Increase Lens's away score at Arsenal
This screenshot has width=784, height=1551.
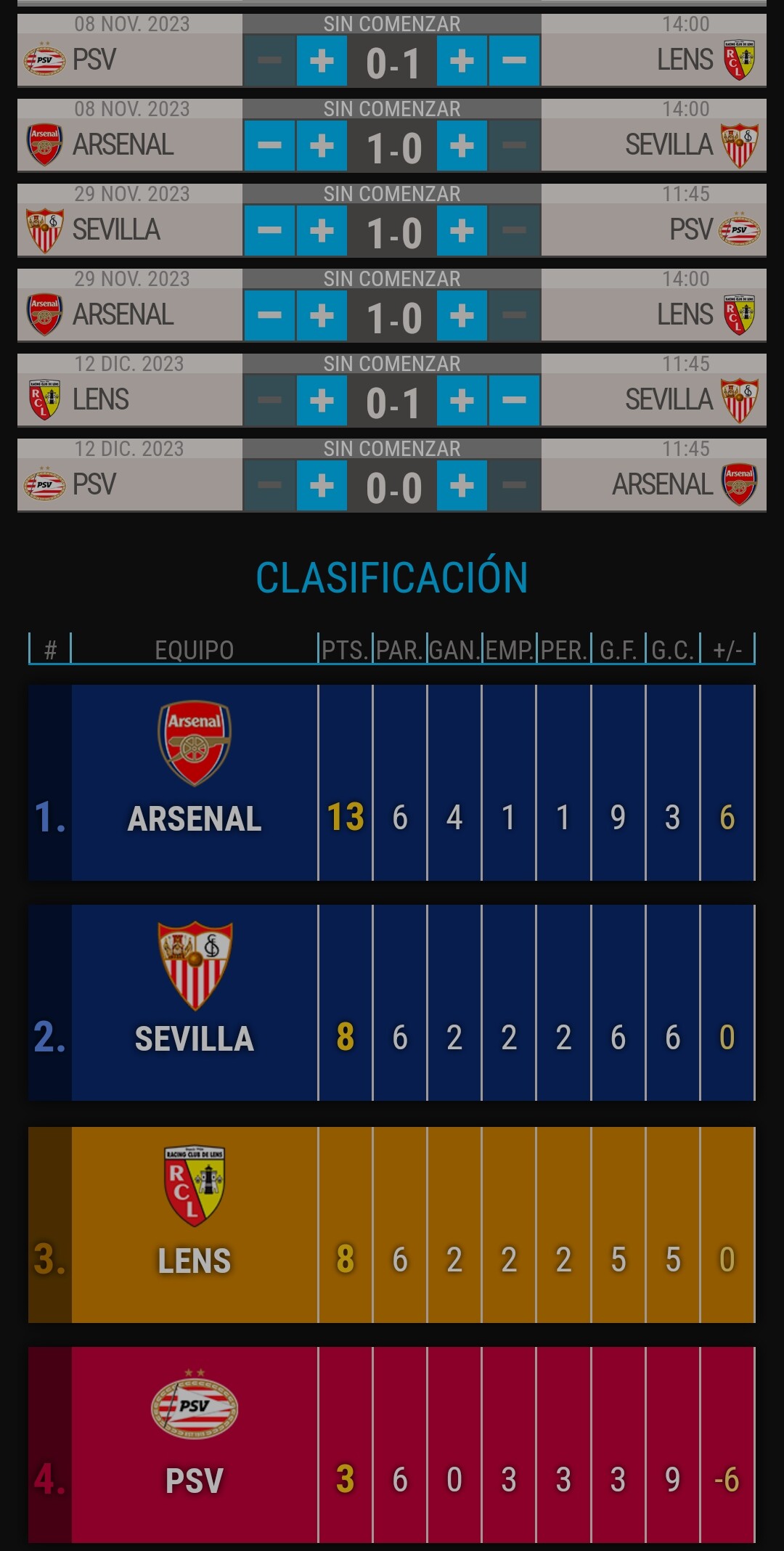pos(462,316)
